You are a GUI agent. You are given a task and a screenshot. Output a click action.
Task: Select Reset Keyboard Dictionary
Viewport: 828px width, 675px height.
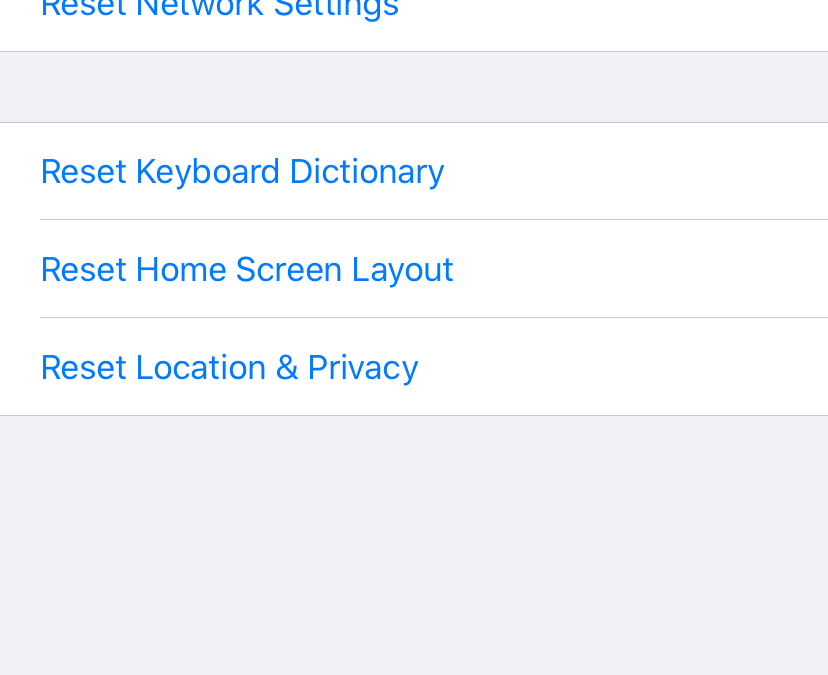242,172
